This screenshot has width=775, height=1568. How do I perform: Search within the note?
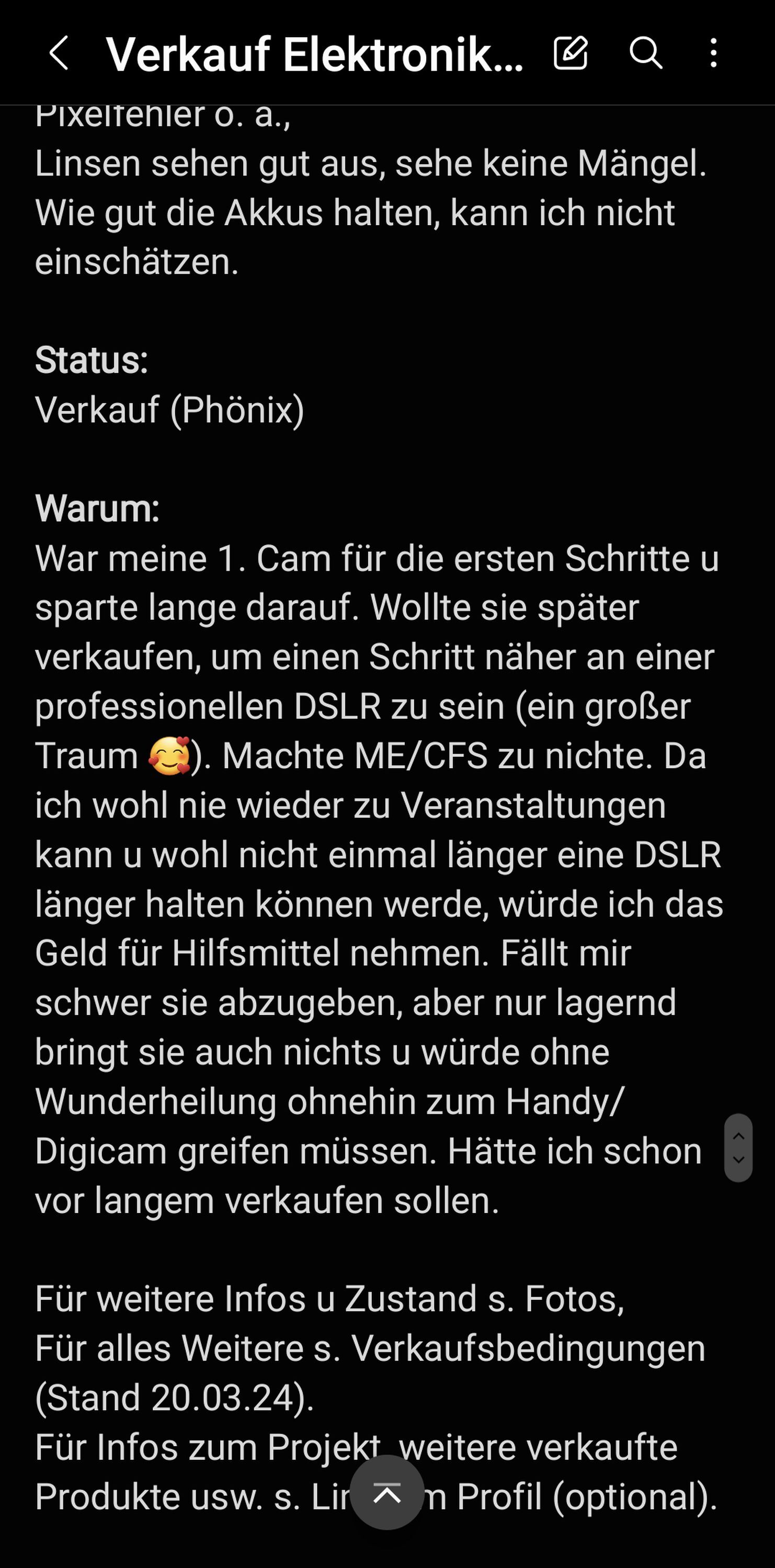click(x=645, y=53)
